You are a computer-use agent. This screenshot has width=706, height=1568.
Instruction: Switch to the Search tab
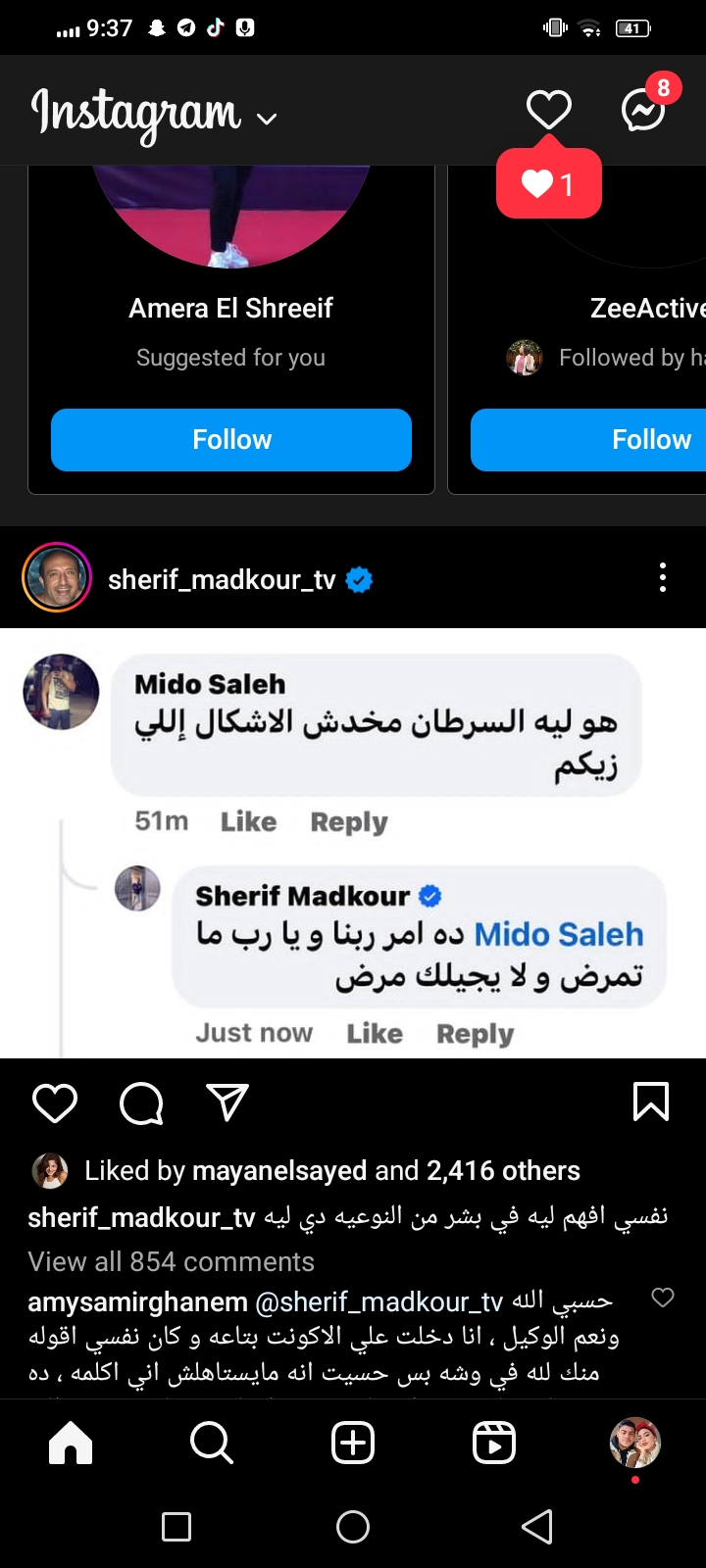pyautogui.click(x=212, y=1443)
